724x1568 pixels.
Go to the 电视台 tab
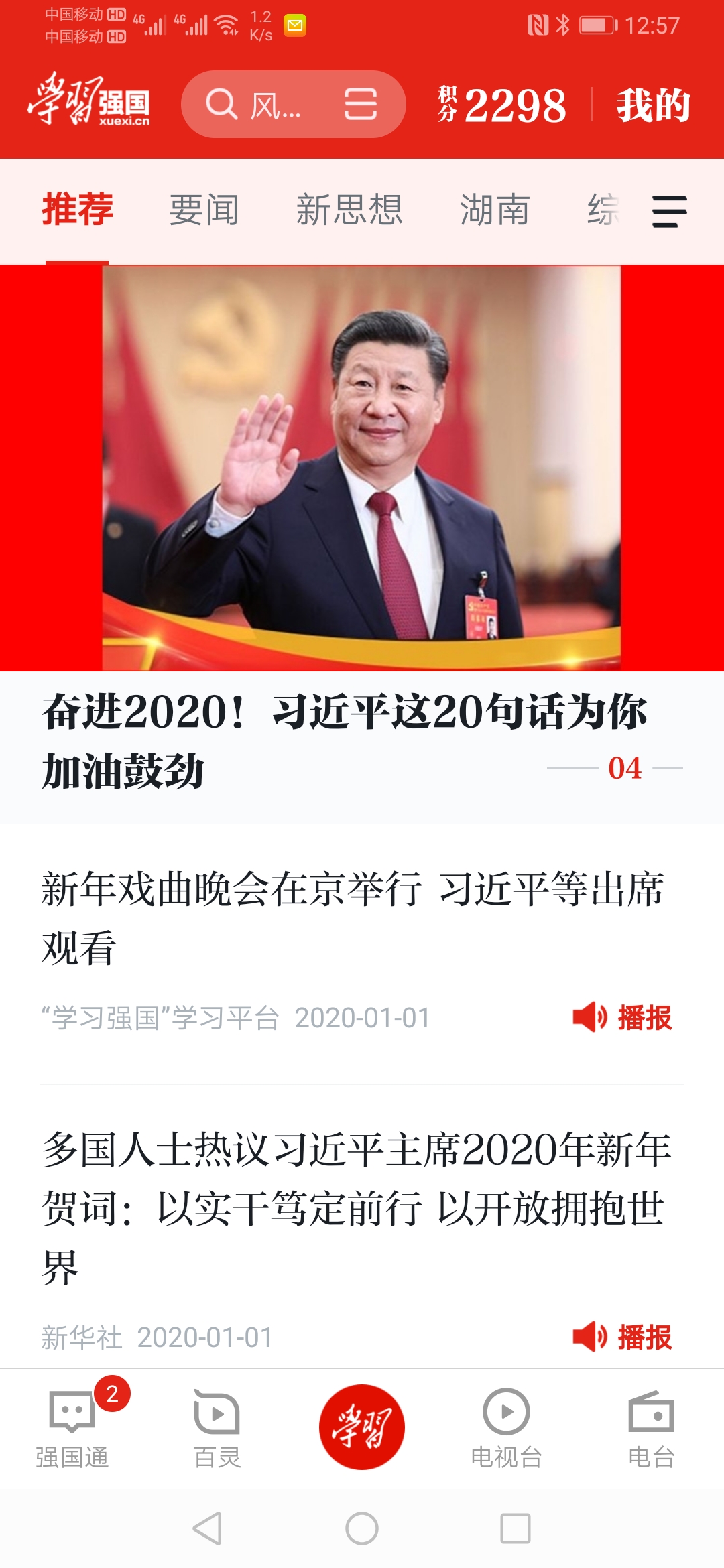[507, 1427]
